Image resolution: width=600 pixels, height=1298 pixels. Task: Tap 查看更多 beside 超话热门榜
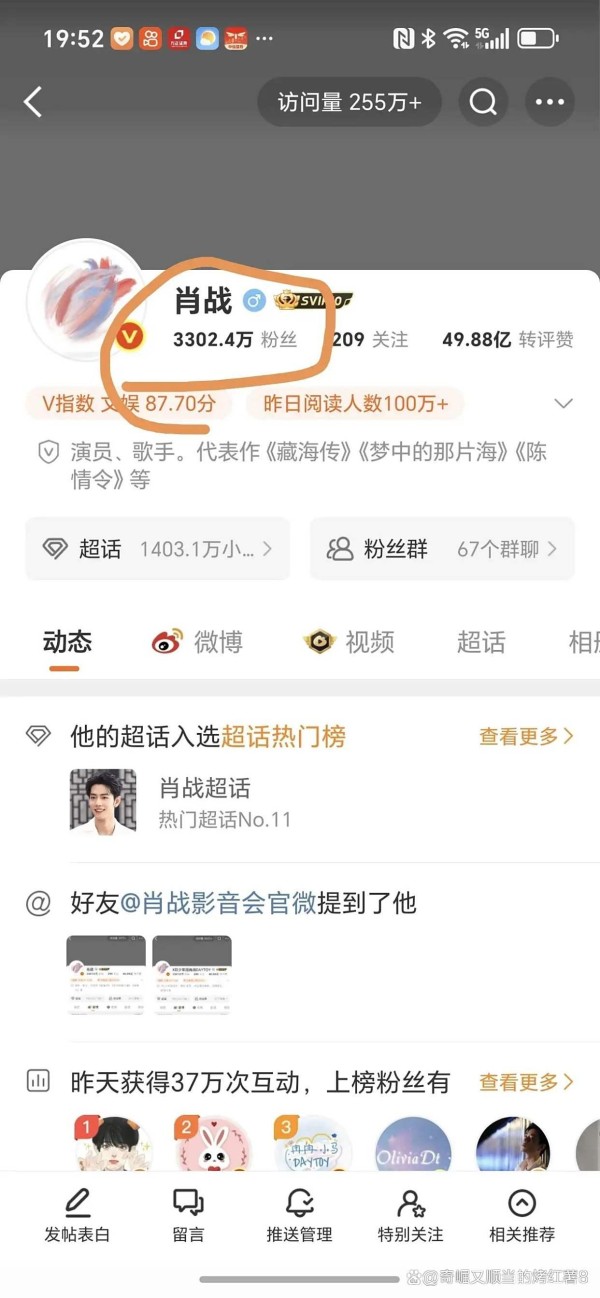click(526, 737)
